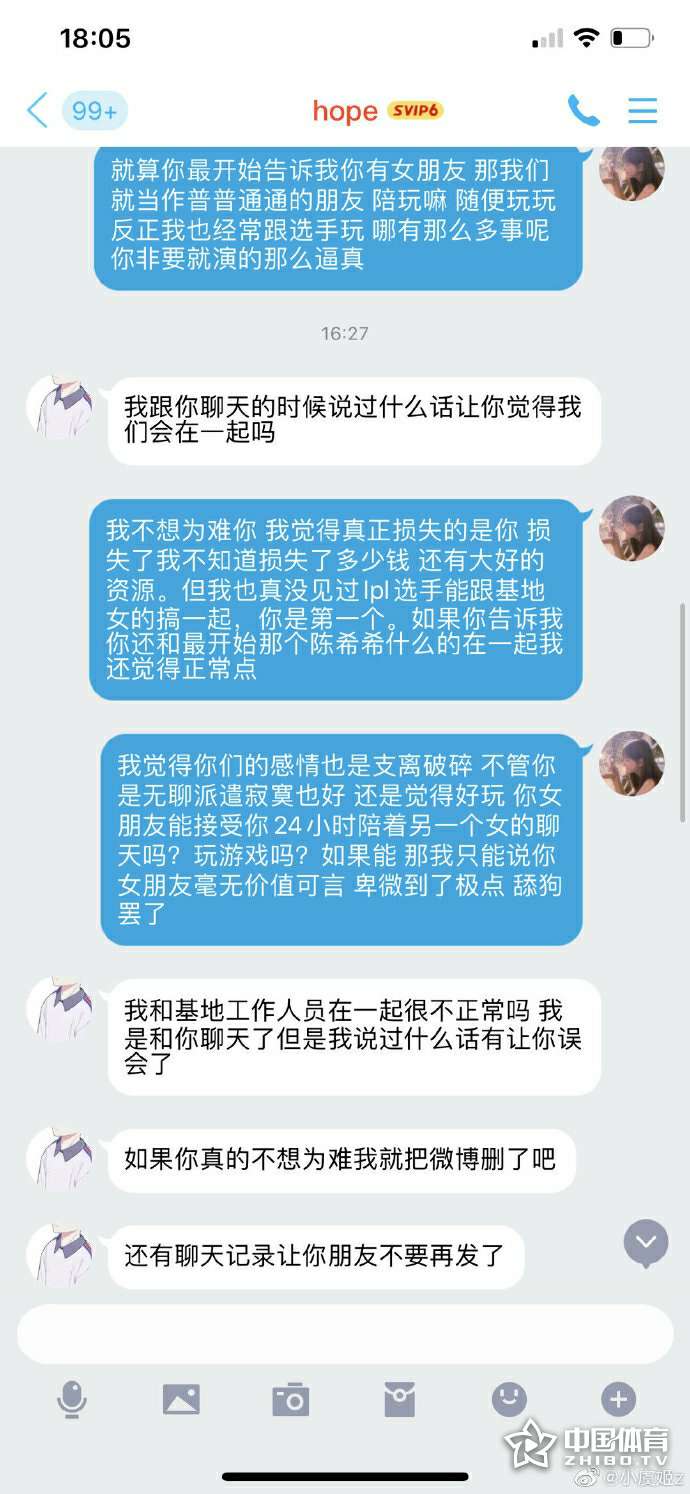Go back to the message list

[37, 110]
